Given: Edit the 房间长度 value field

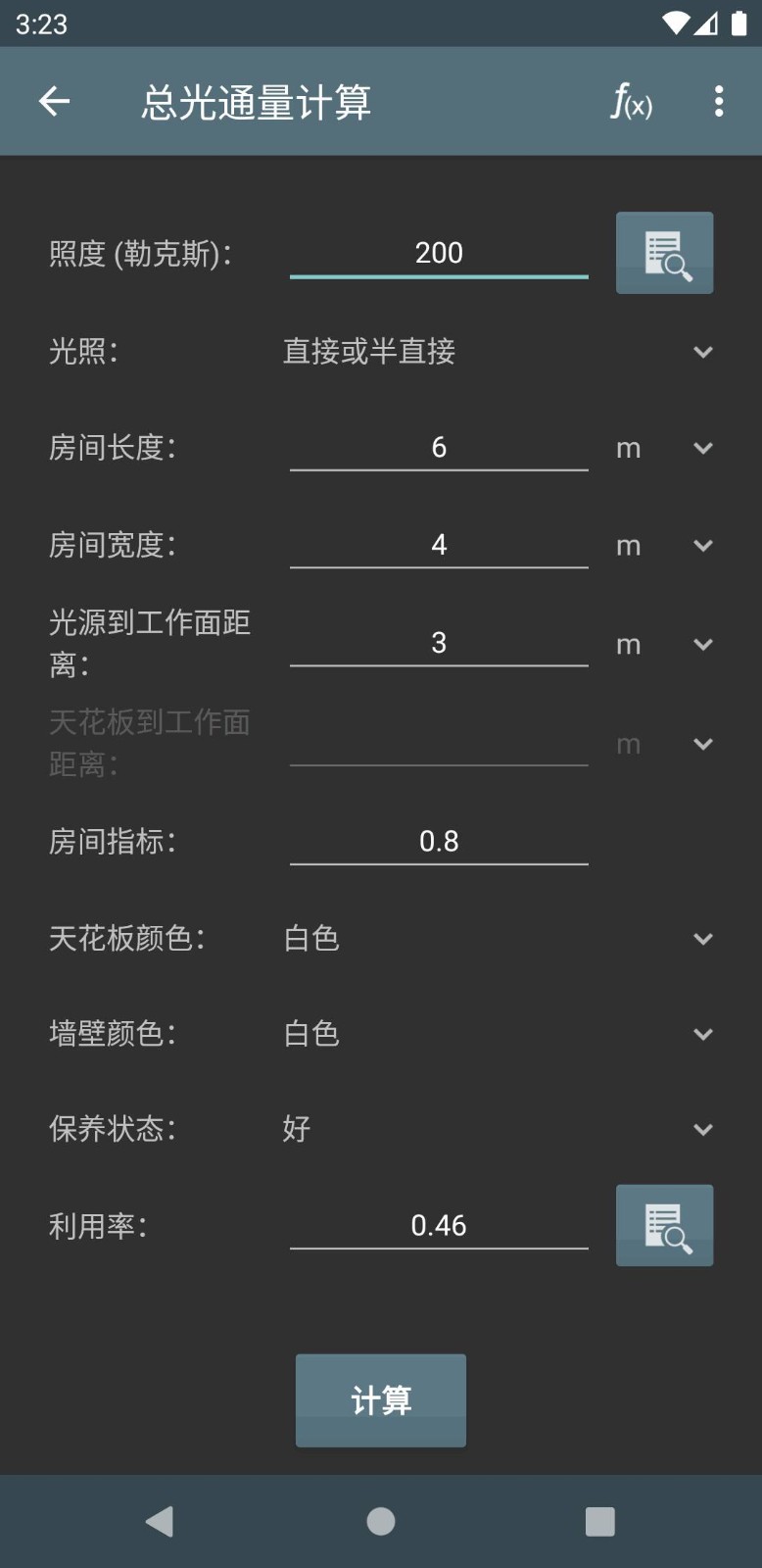Looking at the screenshot, I should [x=439, y=447].
